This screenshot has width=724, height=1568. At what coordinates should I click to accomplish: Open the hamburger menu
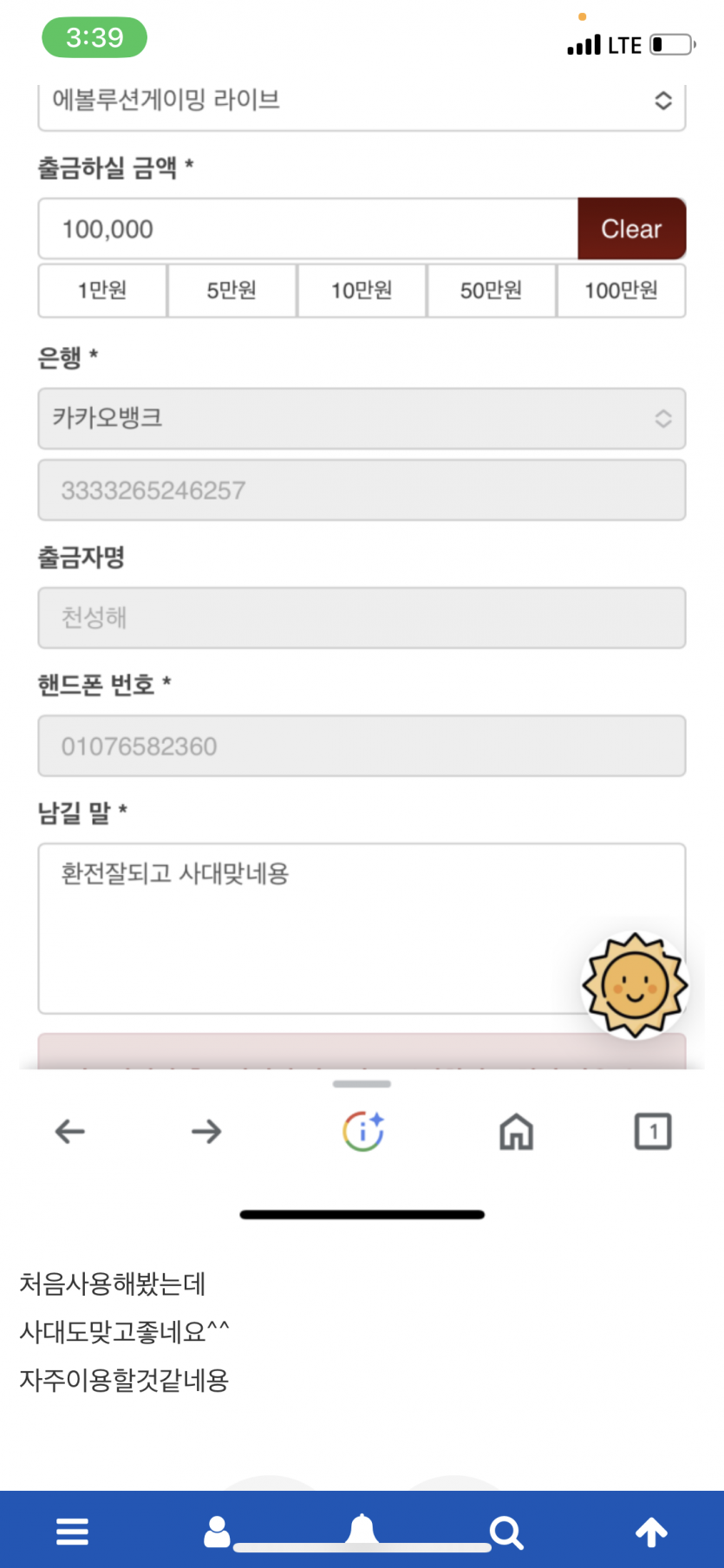tap(72, 1532)
